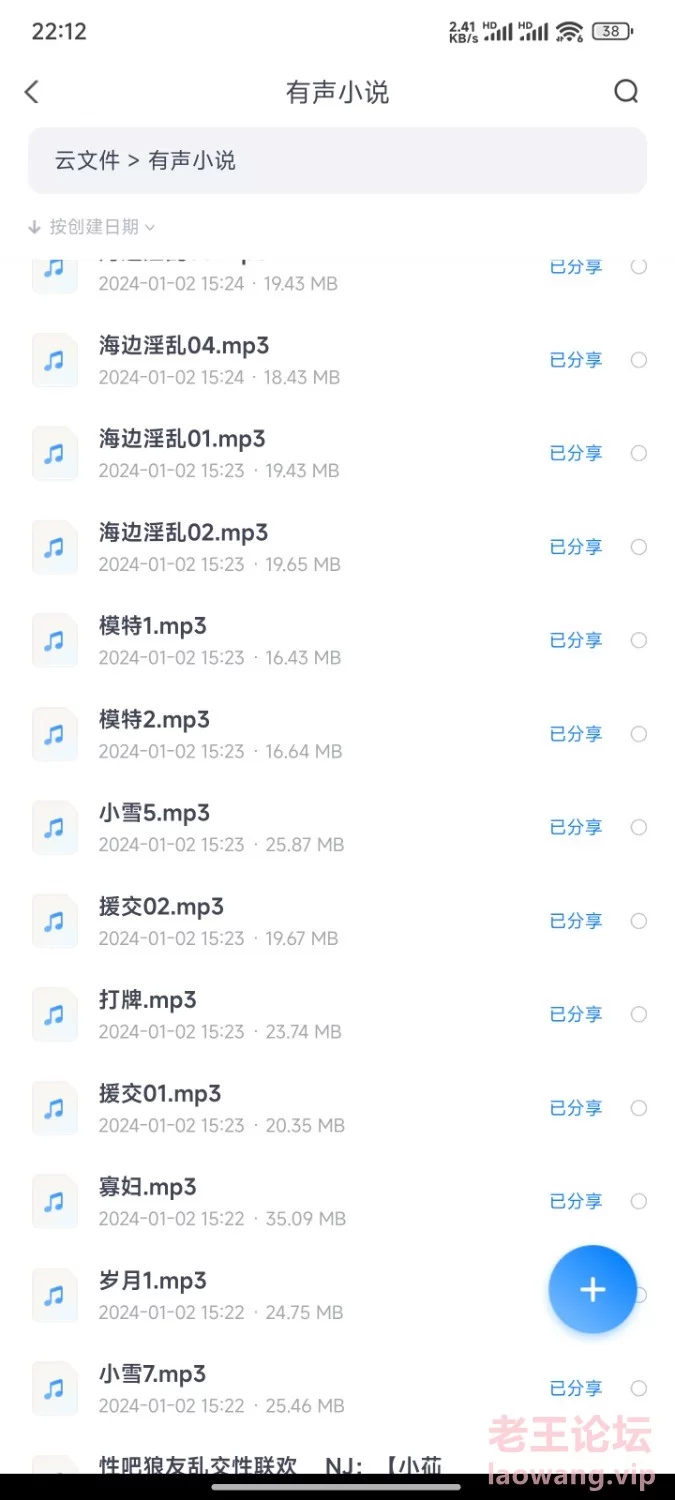Open search with the magnifier icon

626,92
